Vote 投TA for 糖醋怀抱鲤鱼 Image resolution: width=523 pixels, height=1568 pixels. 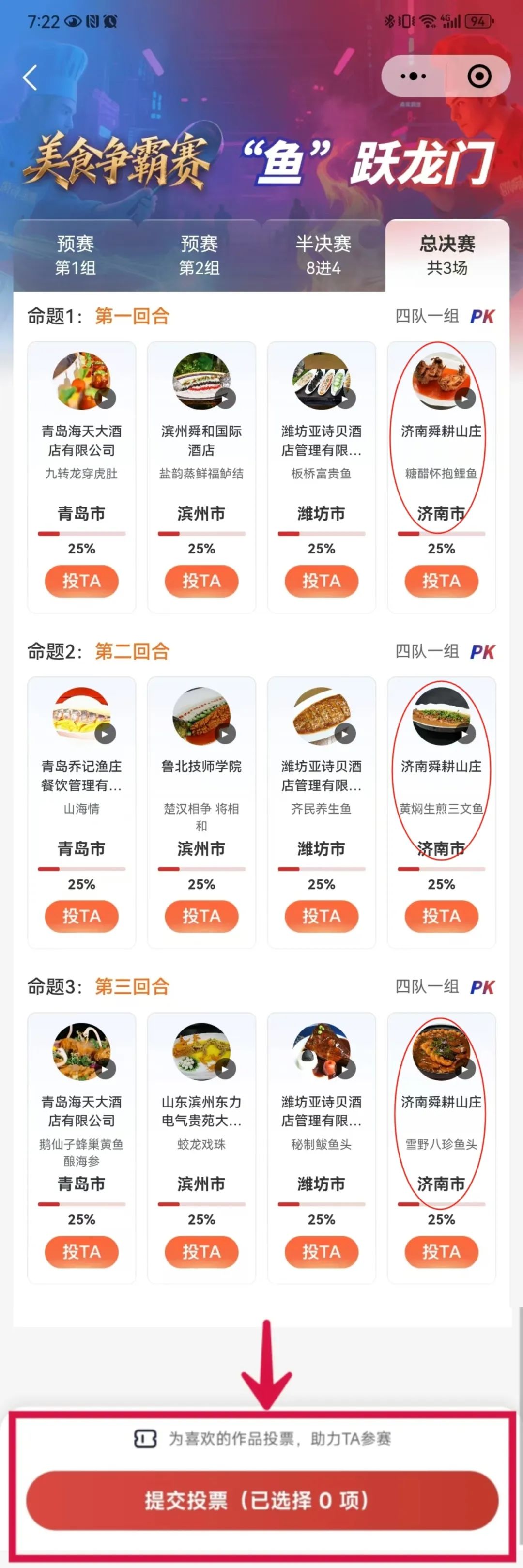click(442, 581)
